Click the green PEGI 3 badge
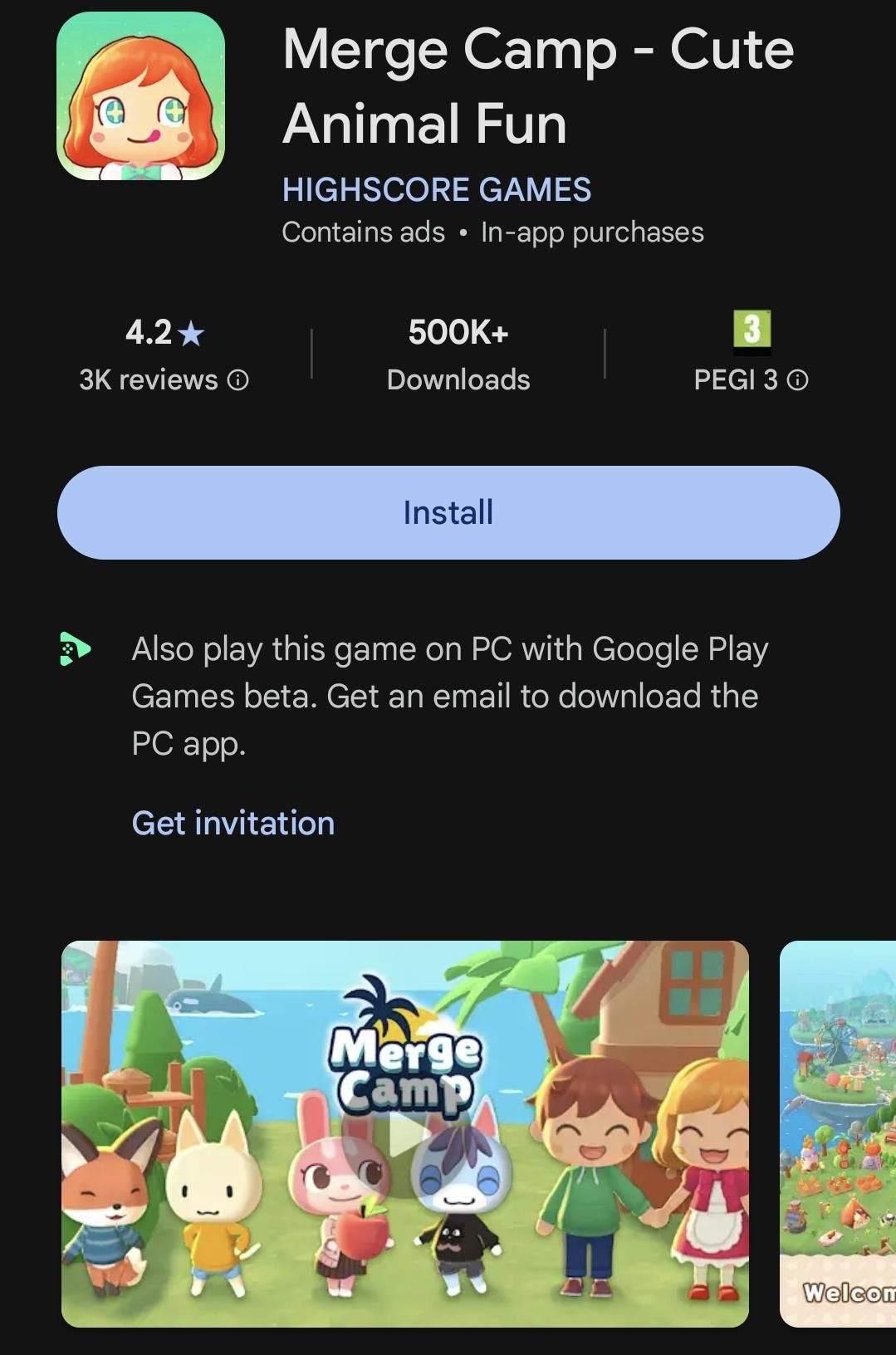Image resolution: width=896 pixels, height=1355 pixels. tap(750, 330)
